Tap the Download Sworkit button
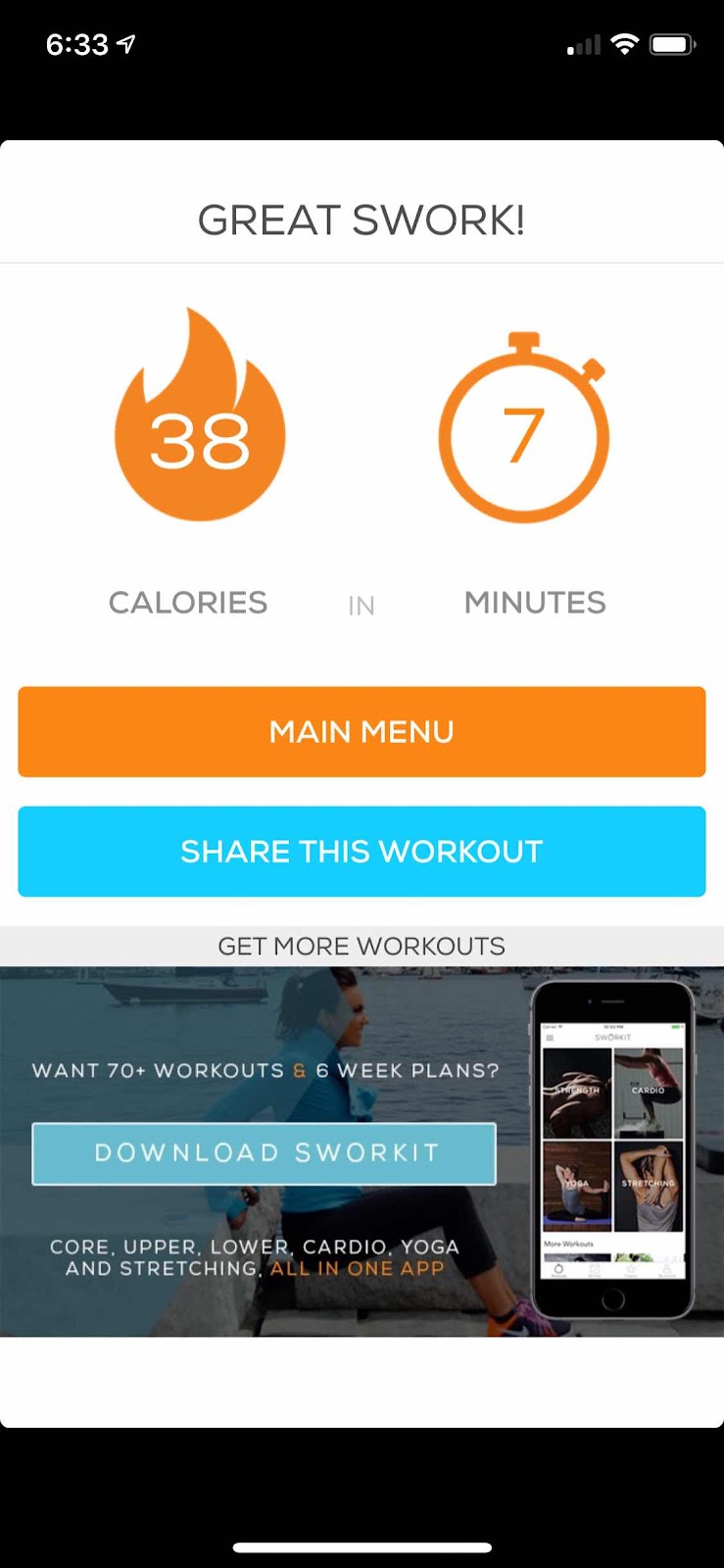Screen dimensions: 724x1568 (265, 1153)
